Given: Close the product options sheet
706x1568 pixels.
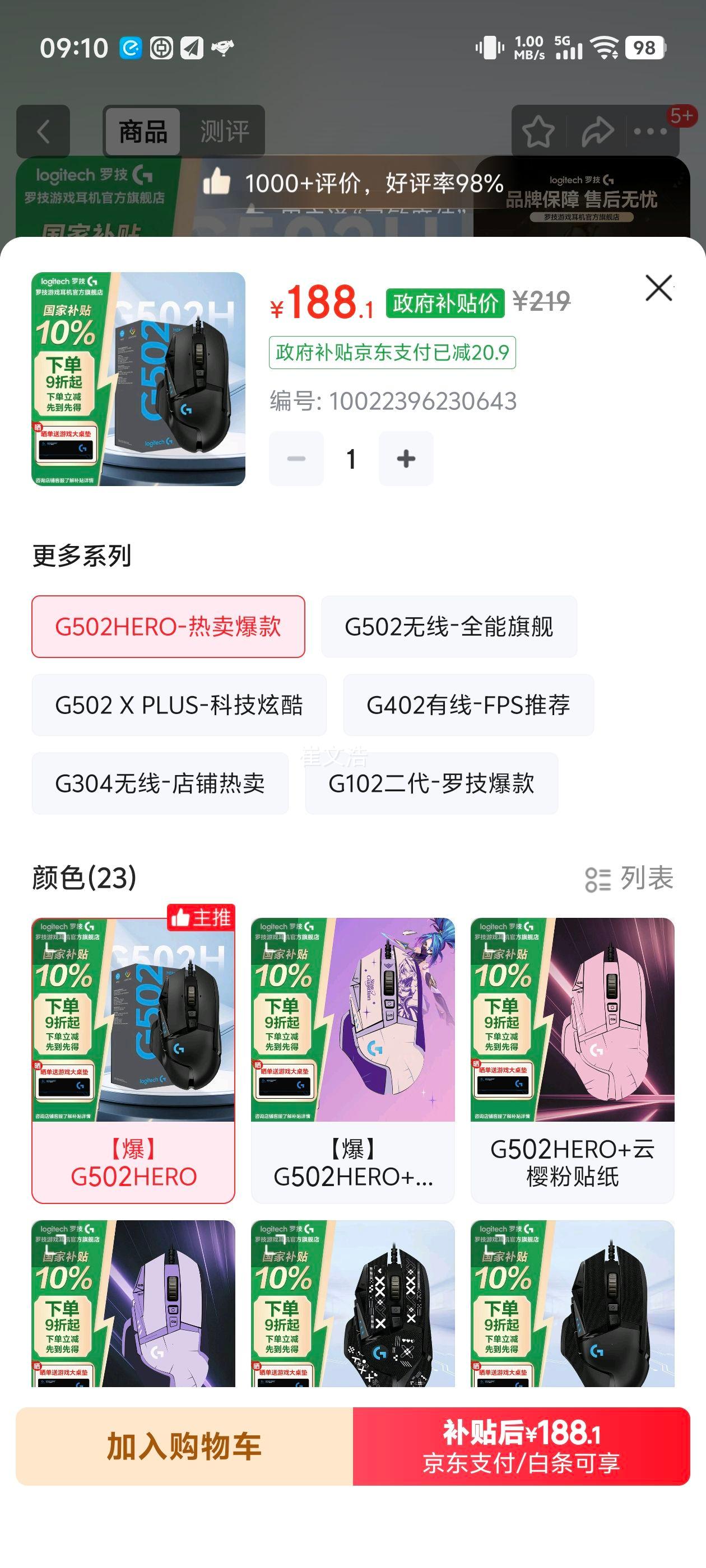Looking at the screenshot, I should [658, 288].
